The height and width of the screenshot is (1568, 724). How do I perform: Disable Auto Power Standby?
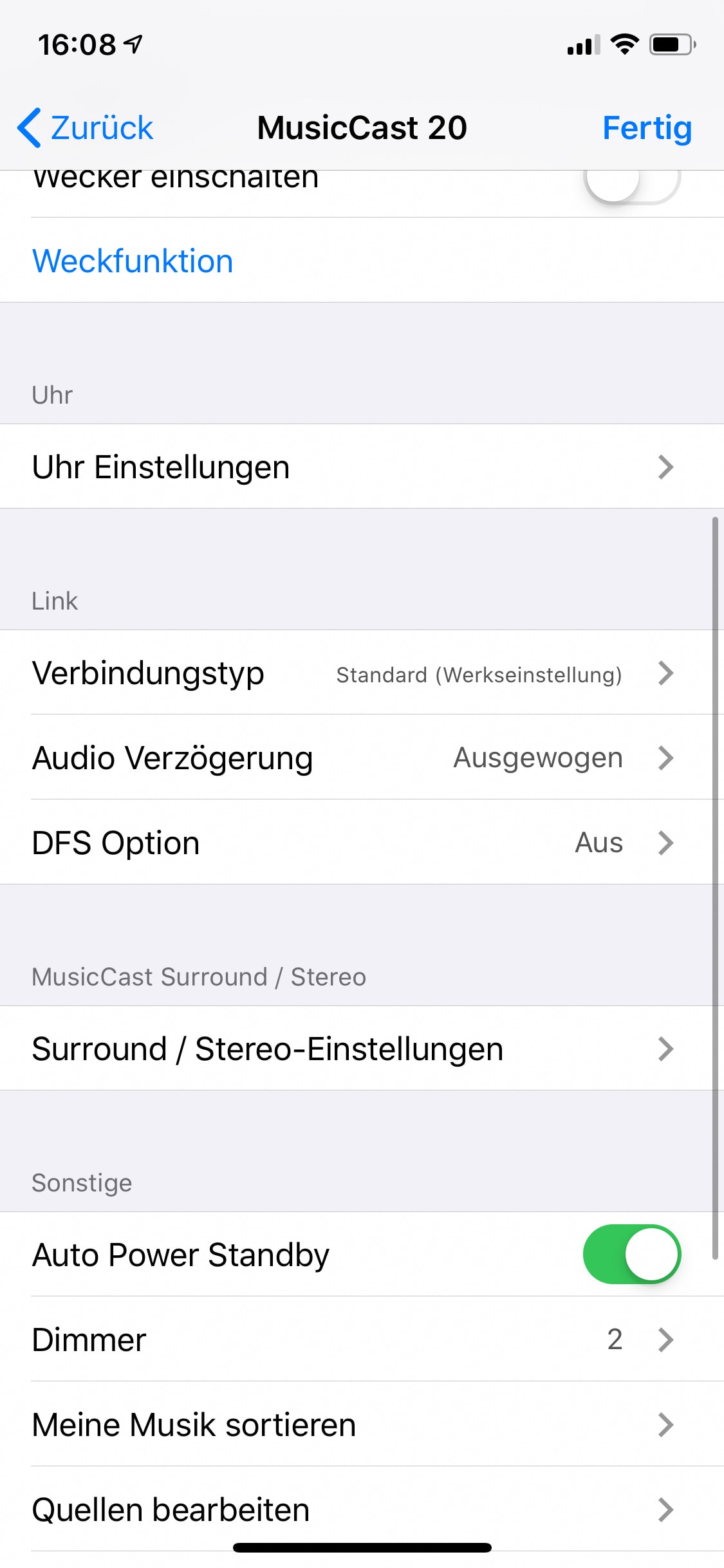(631, 1255)
